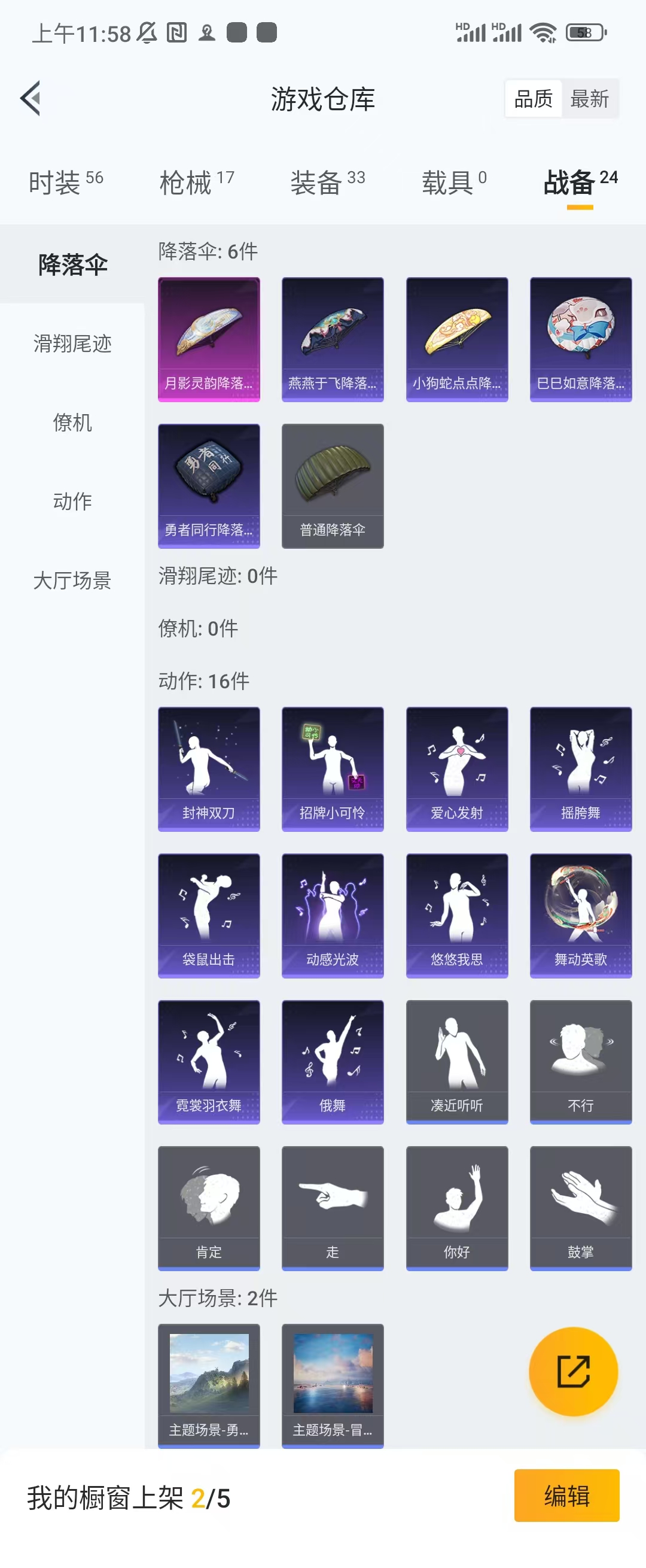Jump to 动作 category
The width and height of the screenshot is (646, 1568).
pos(72,501)
